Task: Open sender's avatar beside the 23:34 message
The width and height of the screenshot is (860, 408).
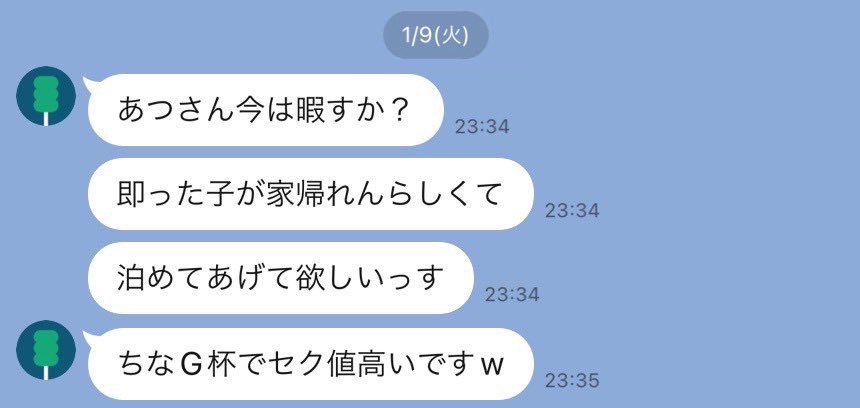Action: click(x=43, y=98)
